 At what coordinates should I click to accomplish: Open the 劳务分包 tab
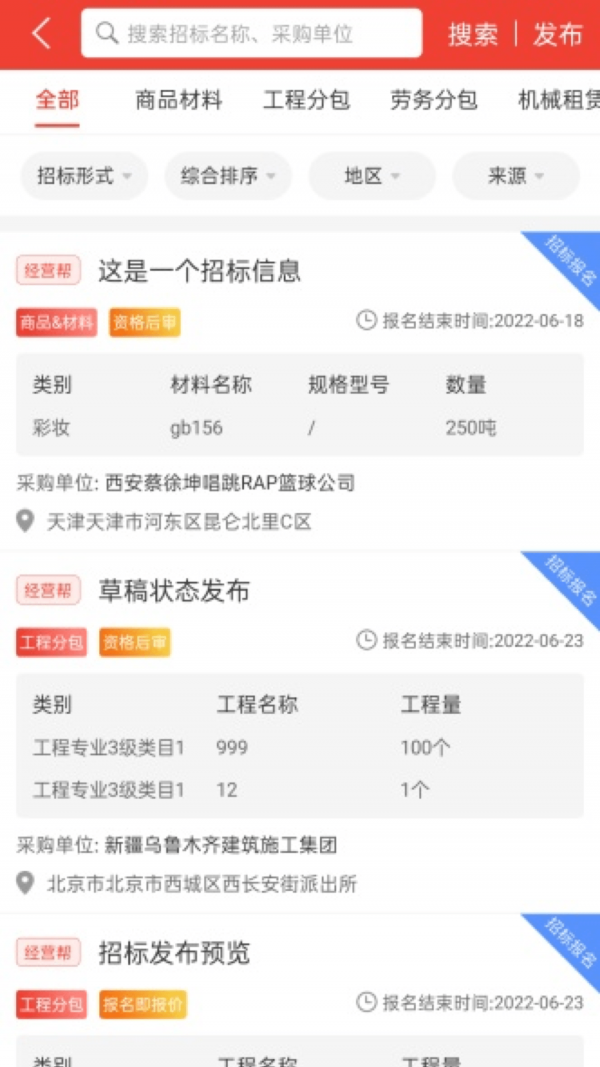click(433, 100)
